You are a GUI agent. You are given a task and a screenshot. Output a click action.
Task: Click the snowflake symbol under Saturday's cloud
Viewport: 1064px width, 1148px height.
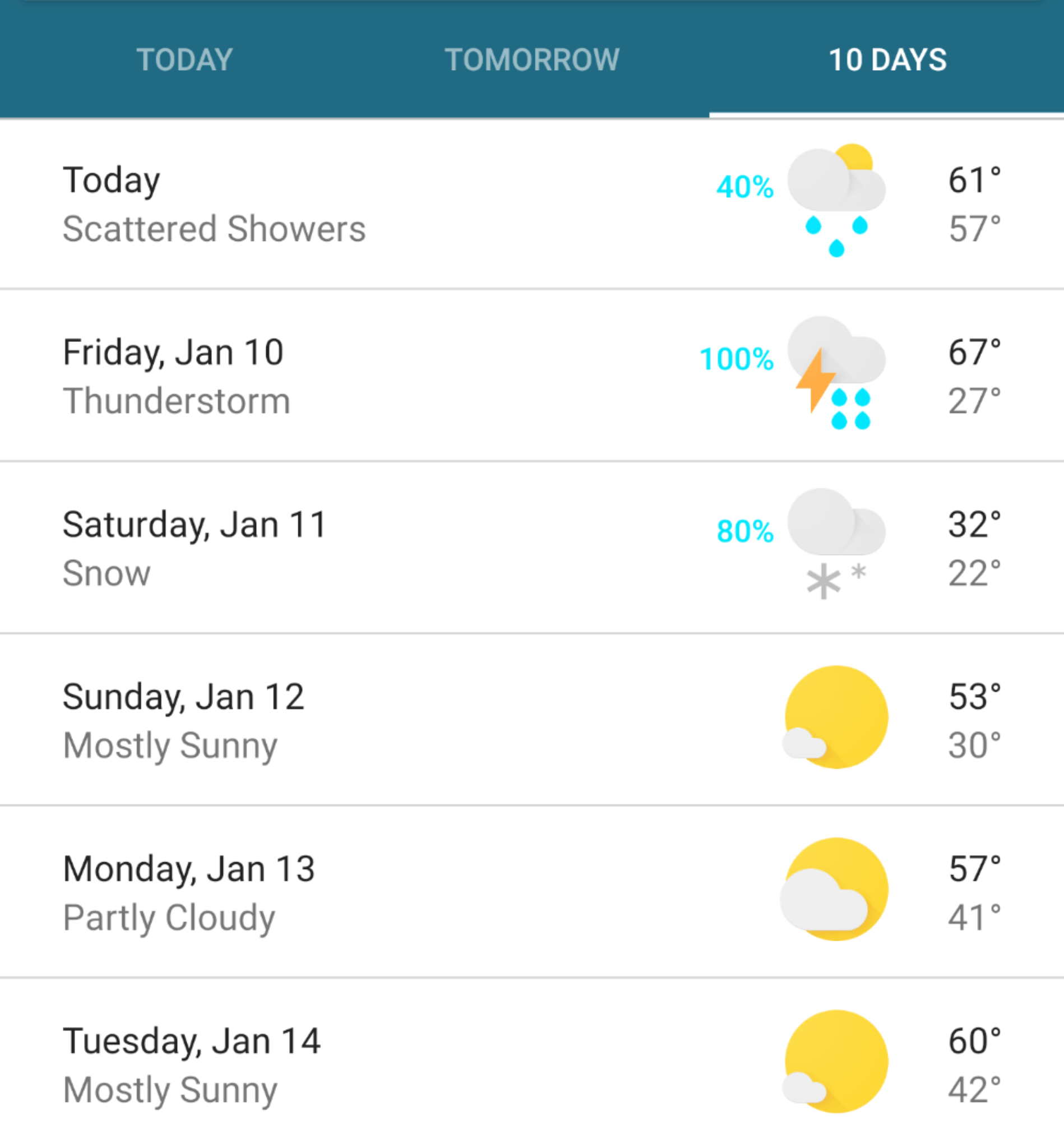point(824,581)
